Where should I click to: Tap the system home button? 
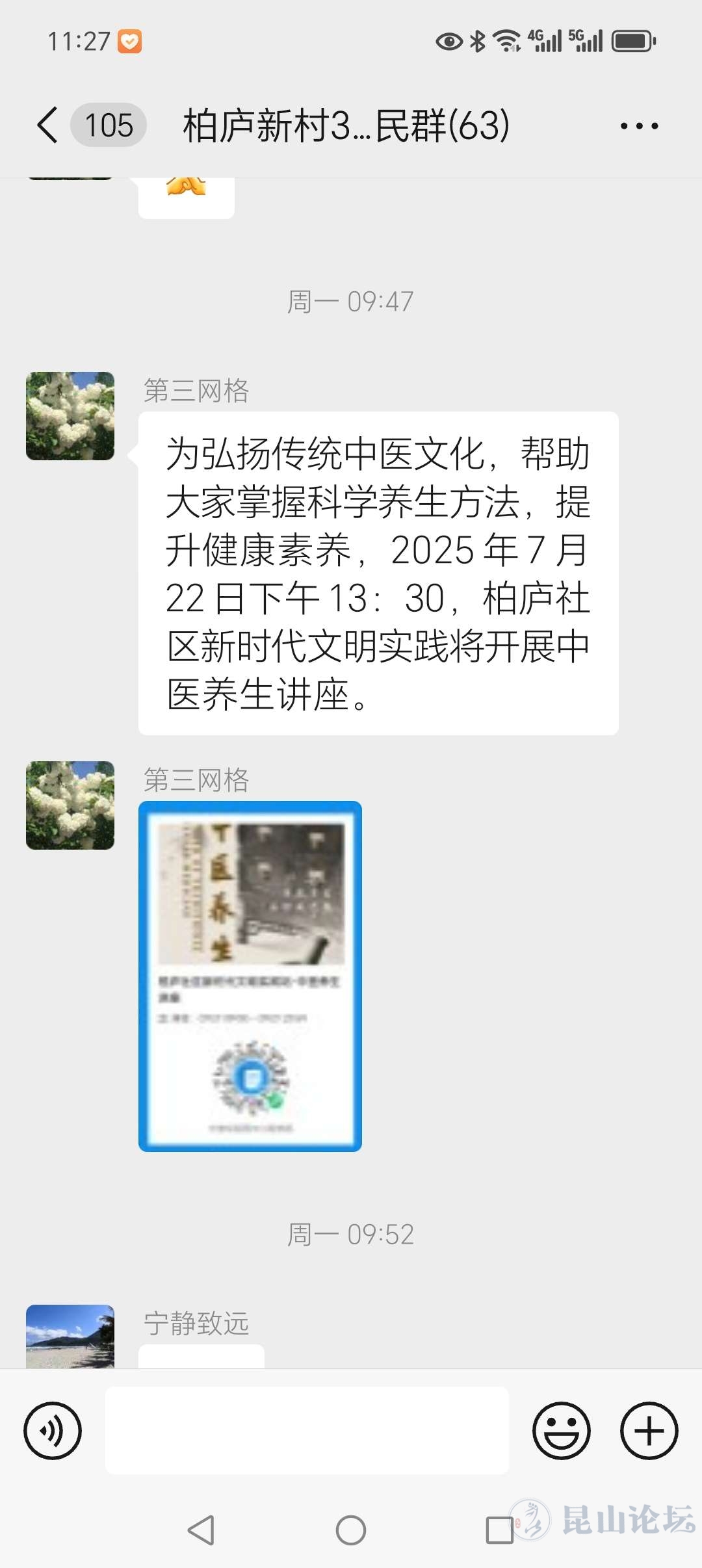tap(351, 1530)
